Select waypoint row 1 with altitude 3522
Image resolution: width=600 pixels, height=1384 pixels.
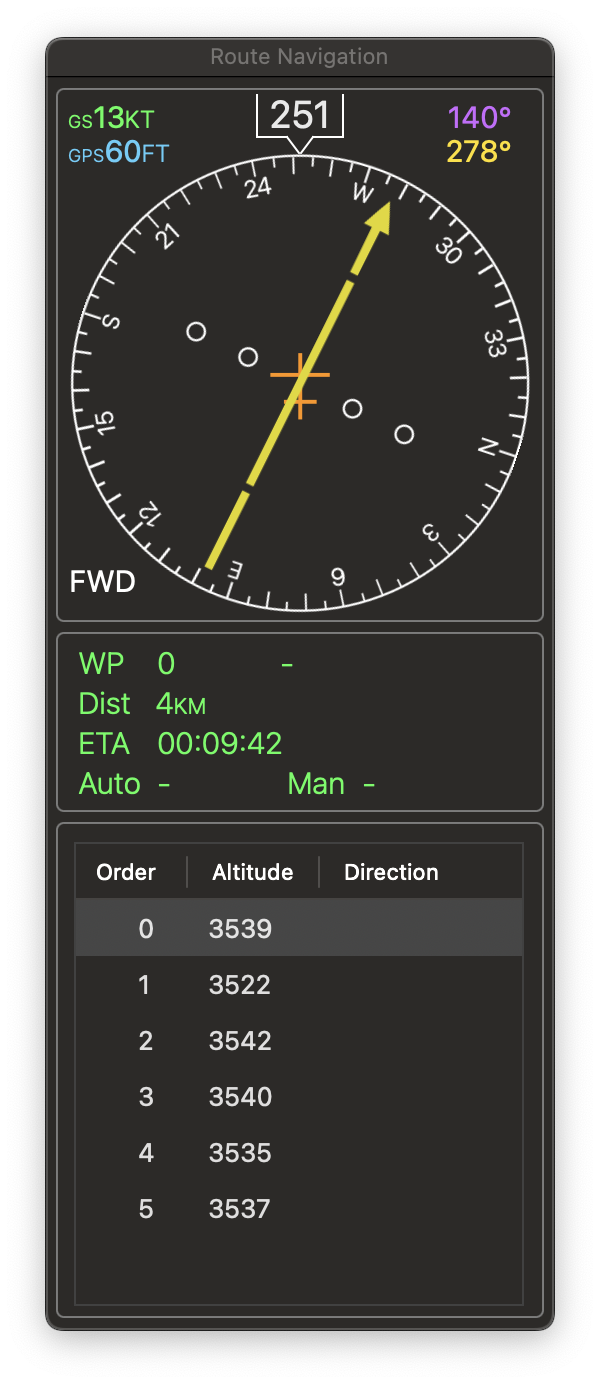(x=298, y=985)
